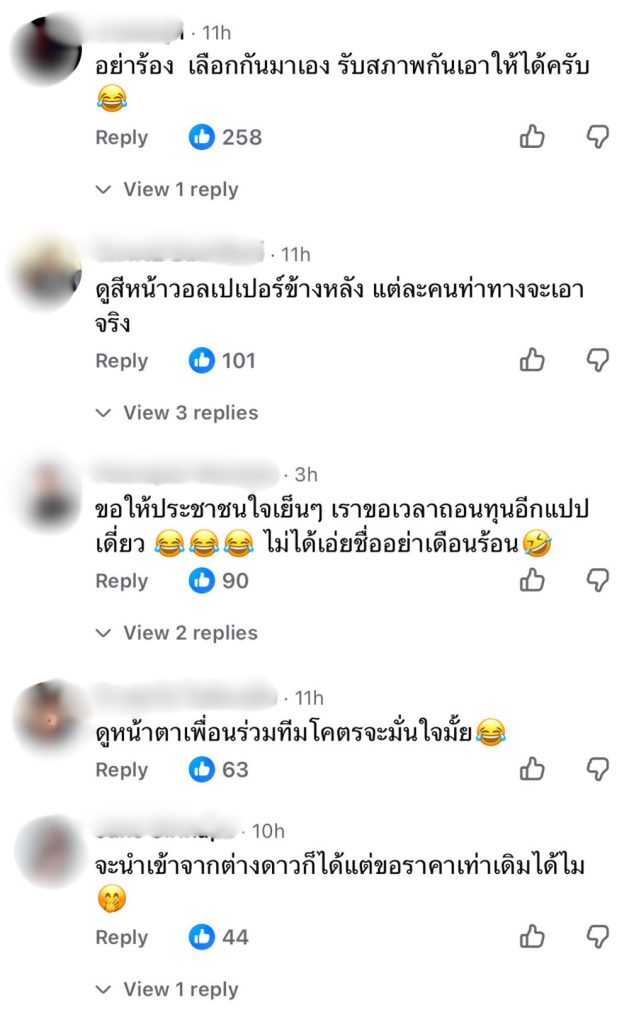Reply to the comment with 258 likes
Viewport: 634px width, 1024px height.
click(x=121, y=137)
